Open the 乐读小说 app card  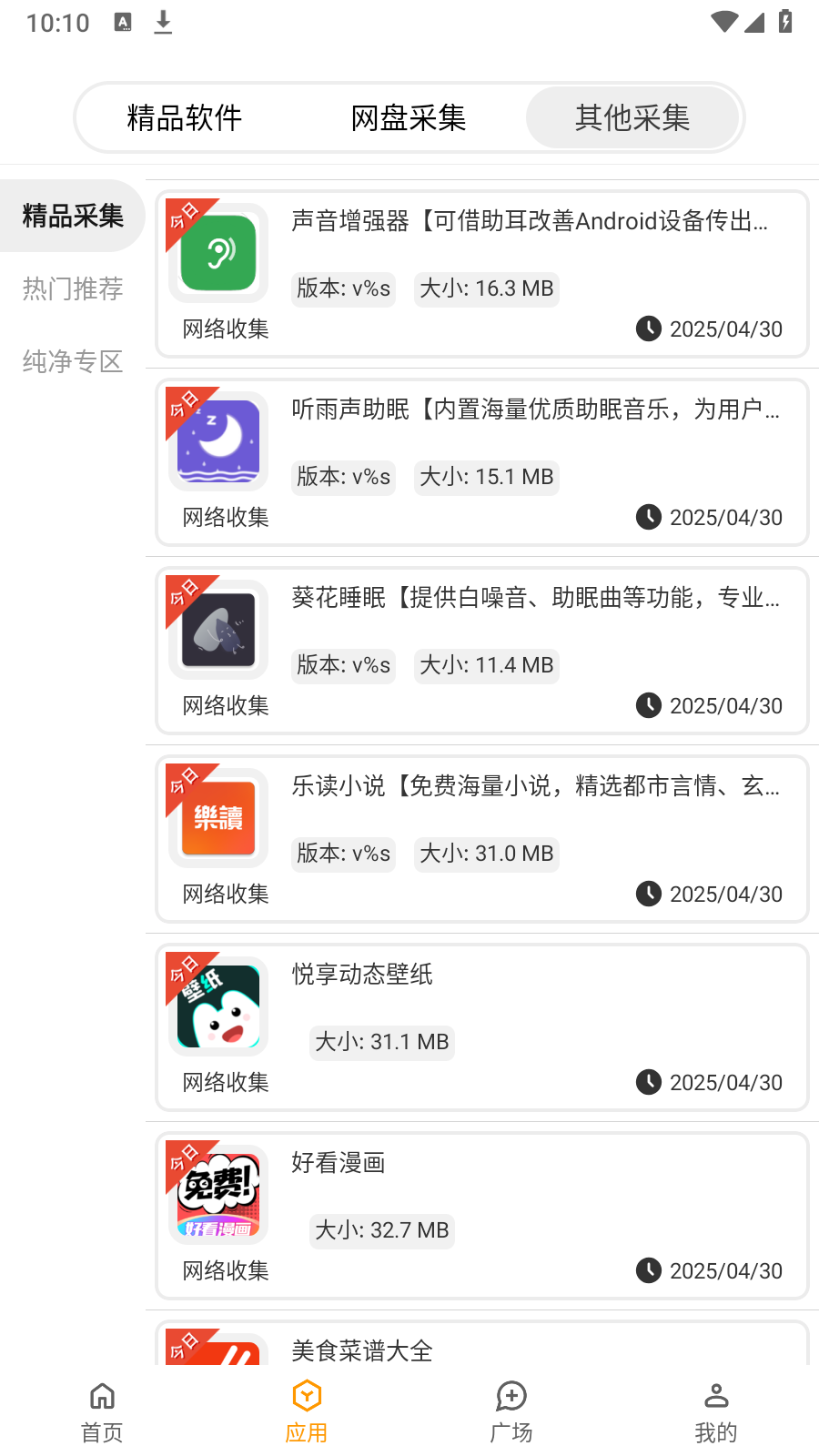coord(482,839)
